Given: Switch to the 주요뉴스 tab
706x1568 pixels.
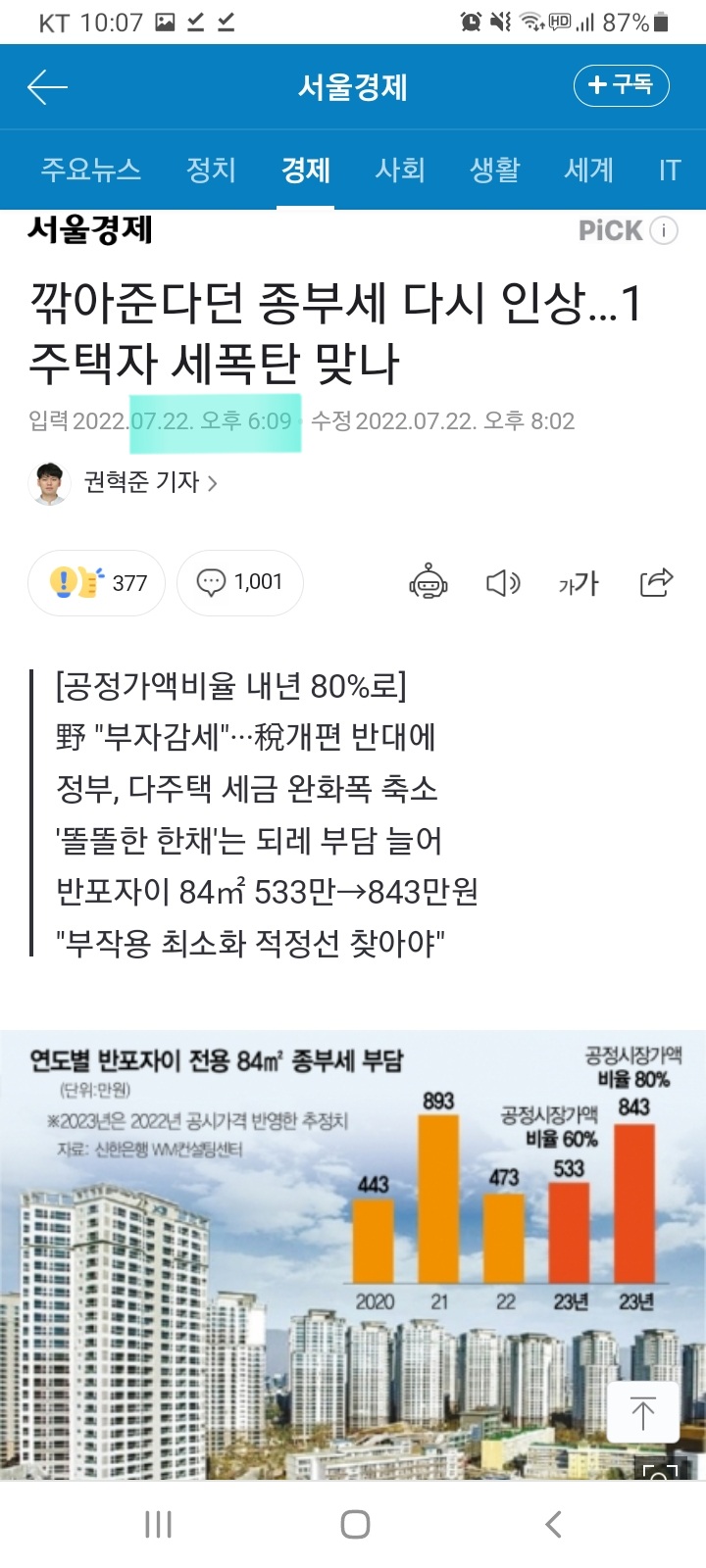Looking at the screenshot, I should [90, 170].
